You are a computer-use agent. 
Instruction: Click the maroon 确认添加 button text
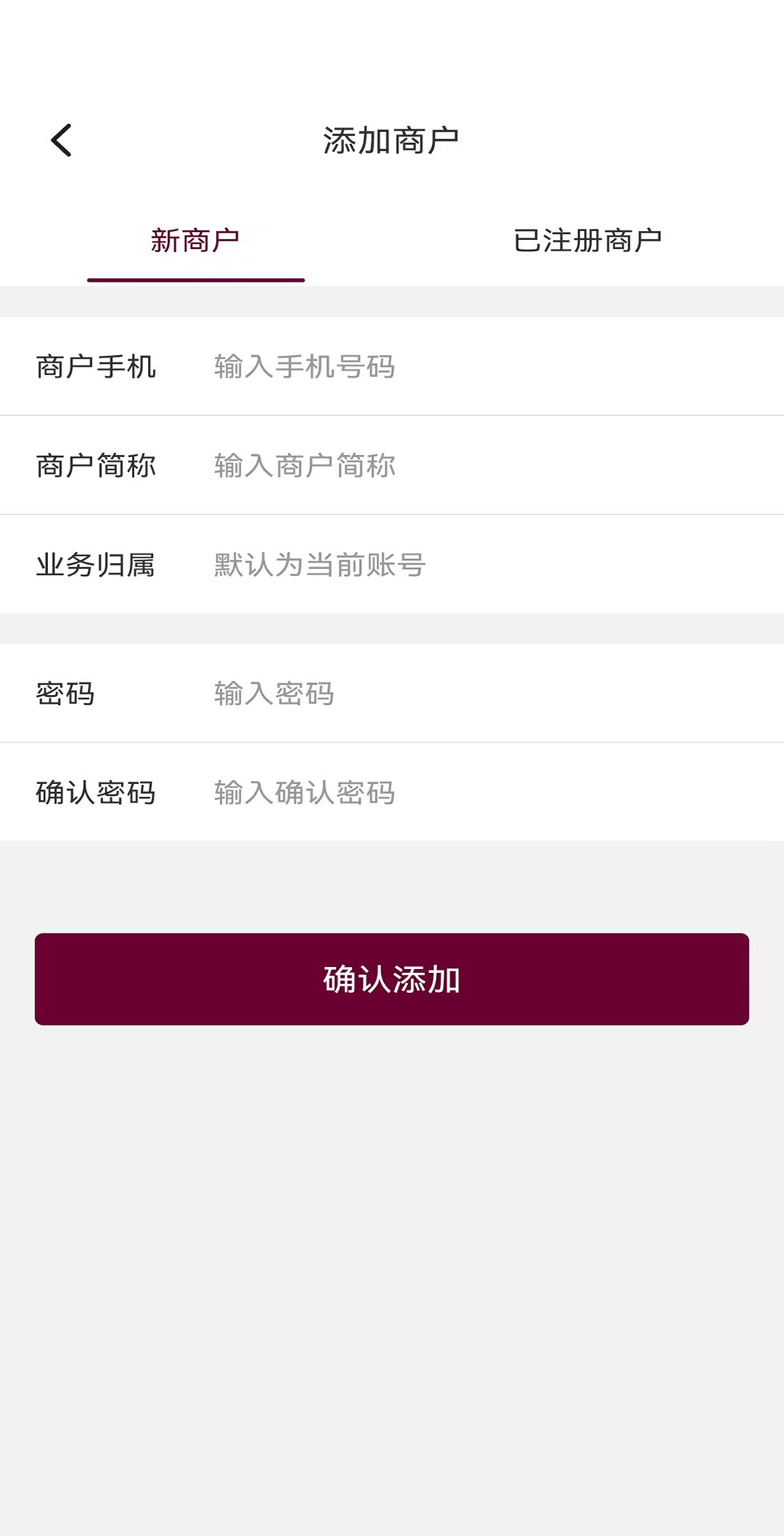[391, 978]
